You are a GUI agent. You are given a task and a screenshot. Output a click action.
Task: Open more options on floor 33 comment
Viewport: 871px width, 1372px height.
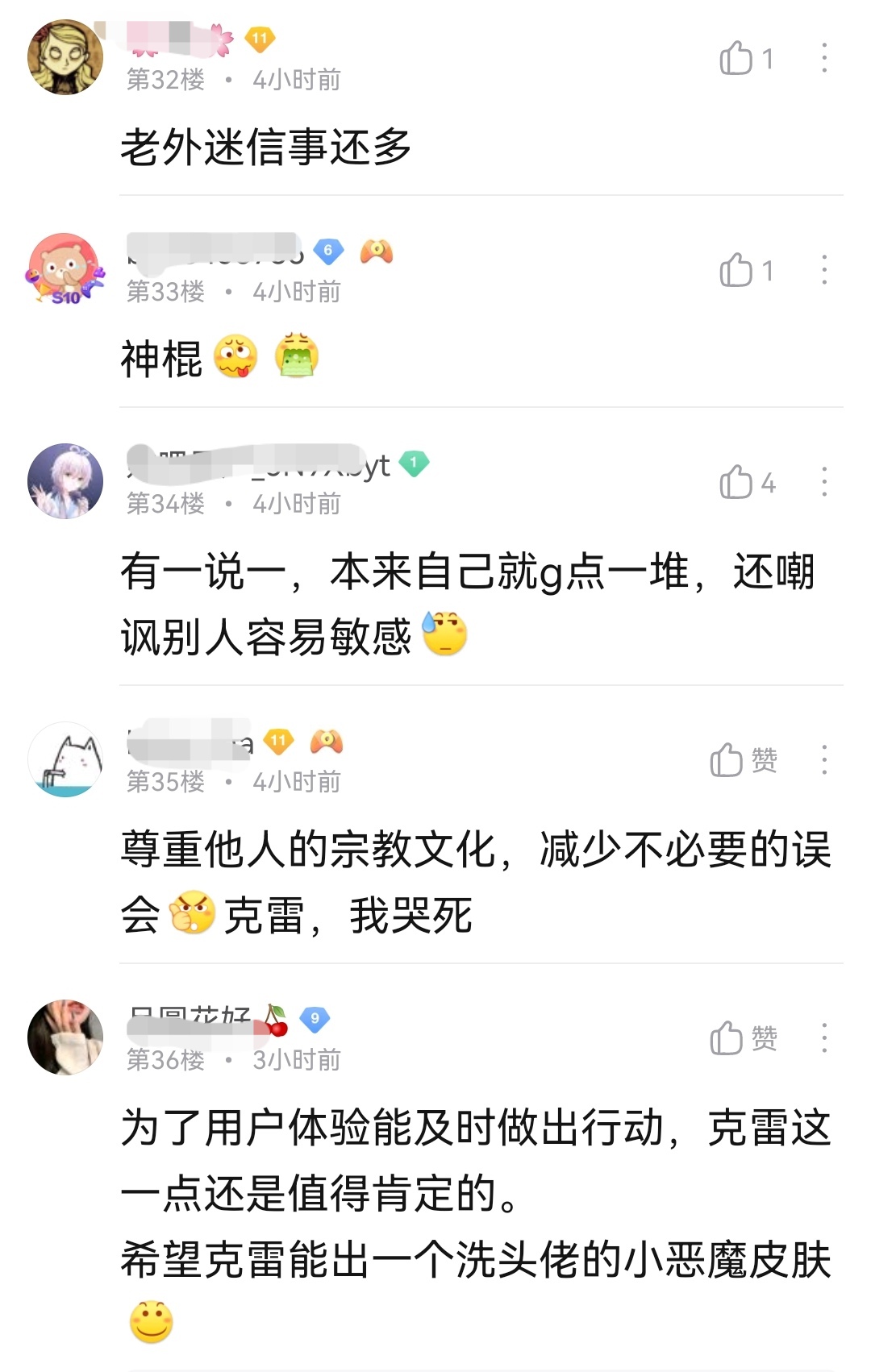tap(823, 270)
